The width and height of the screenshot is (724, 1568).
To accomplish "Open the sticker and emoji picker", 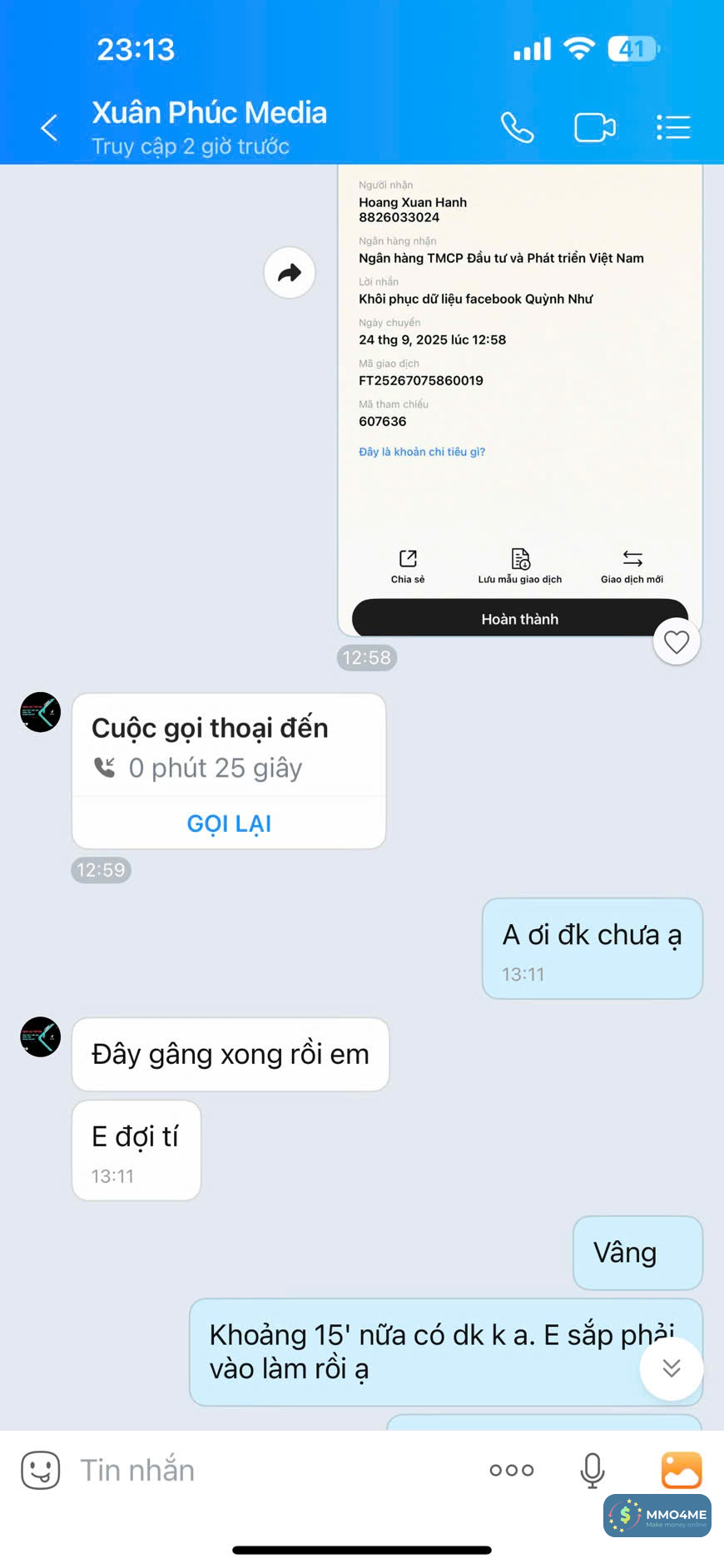I will coord(40,1470).
